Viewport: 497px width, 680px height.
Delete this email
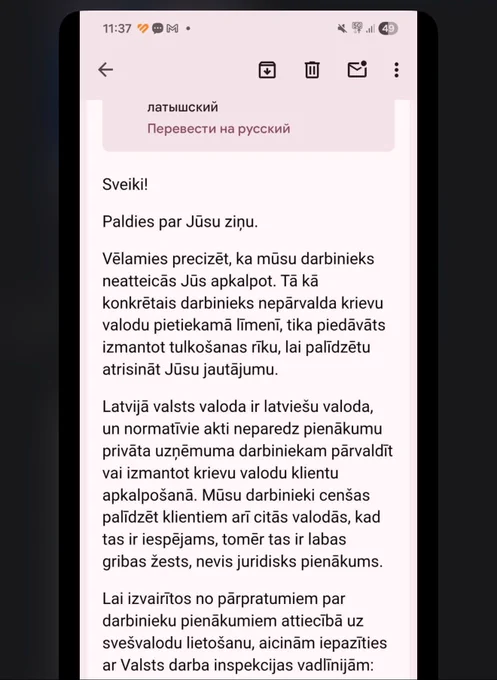click(x=312, y=70)
